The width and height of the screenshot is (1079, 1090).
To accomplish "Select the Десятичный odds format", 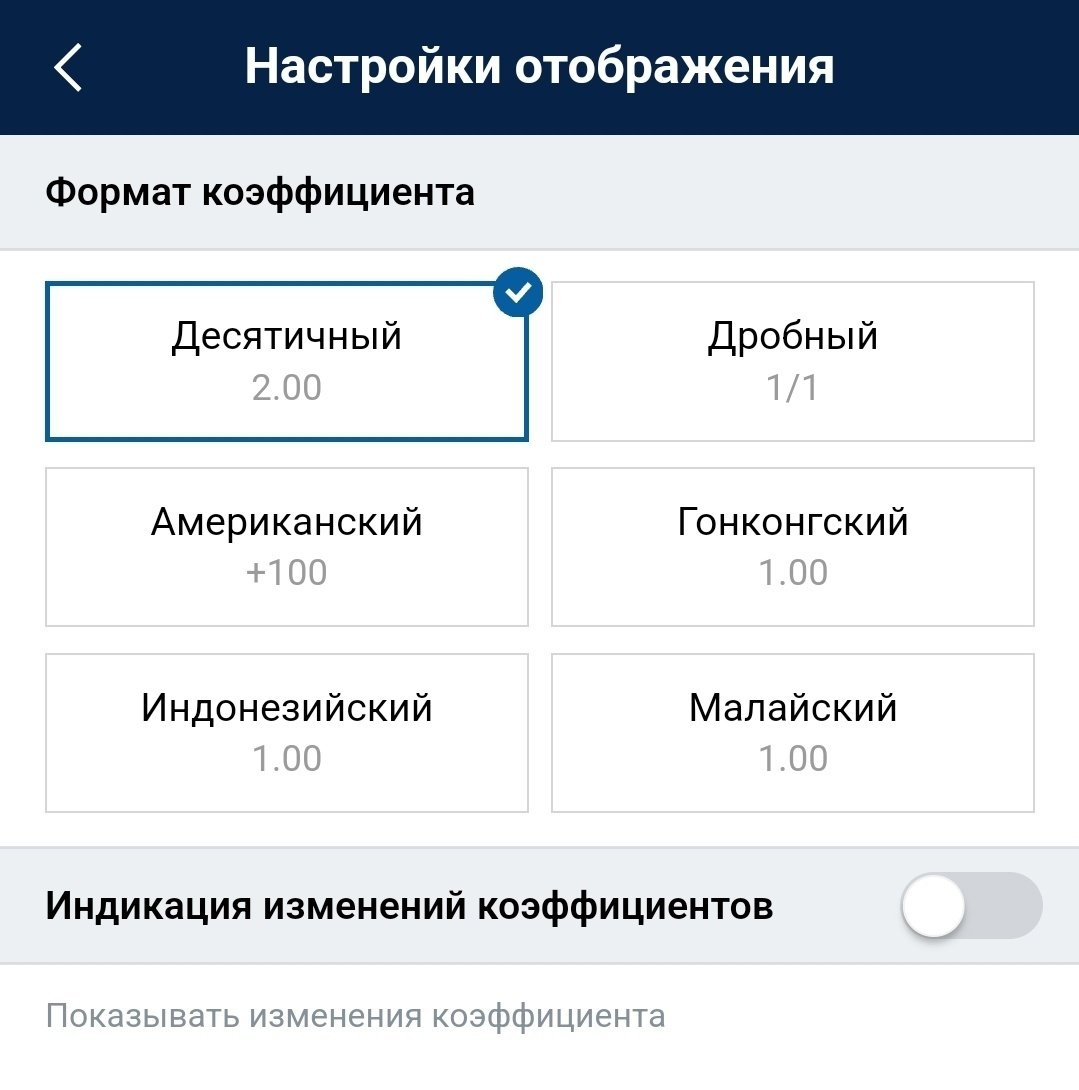I will coord(286,361).
